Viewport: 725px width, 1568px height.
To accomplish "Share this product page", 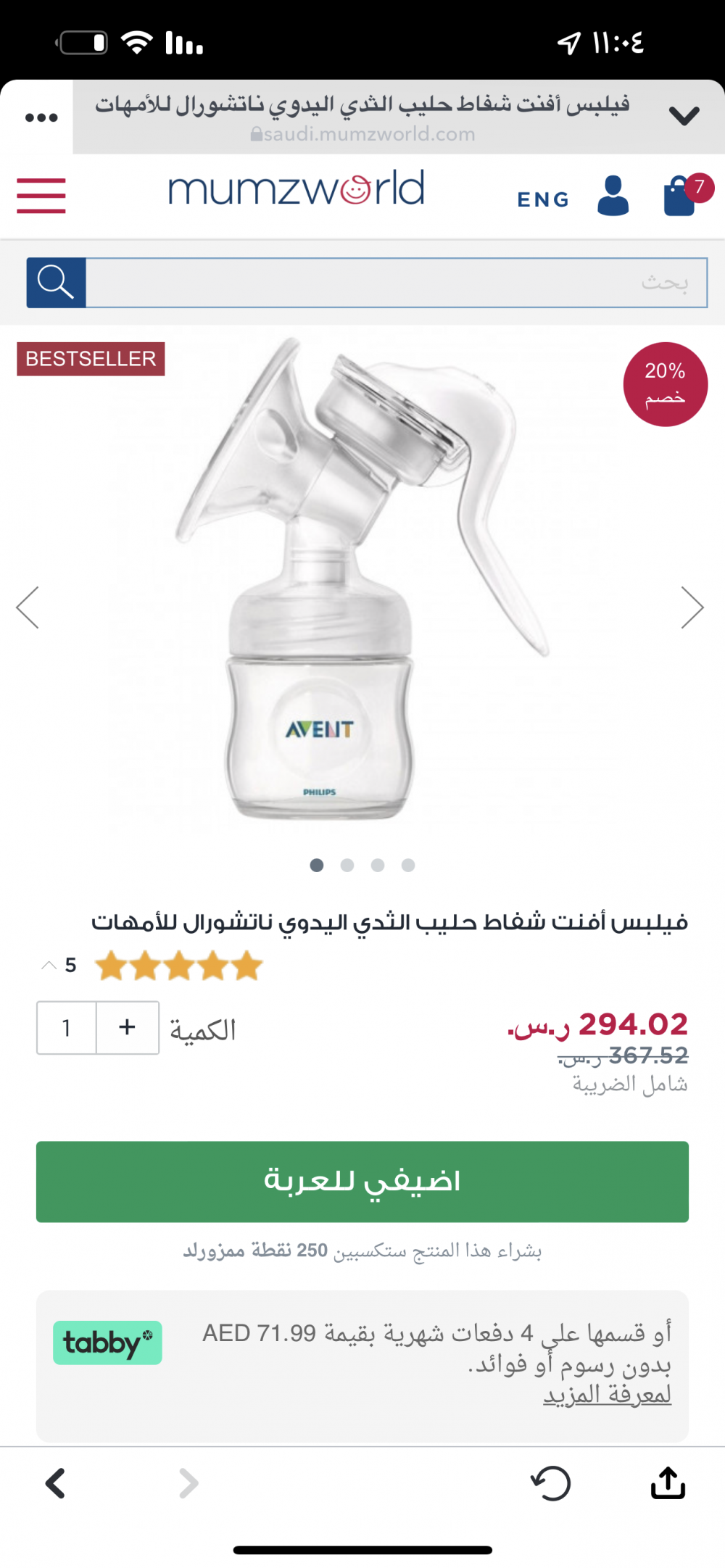I will point(668,1482).
